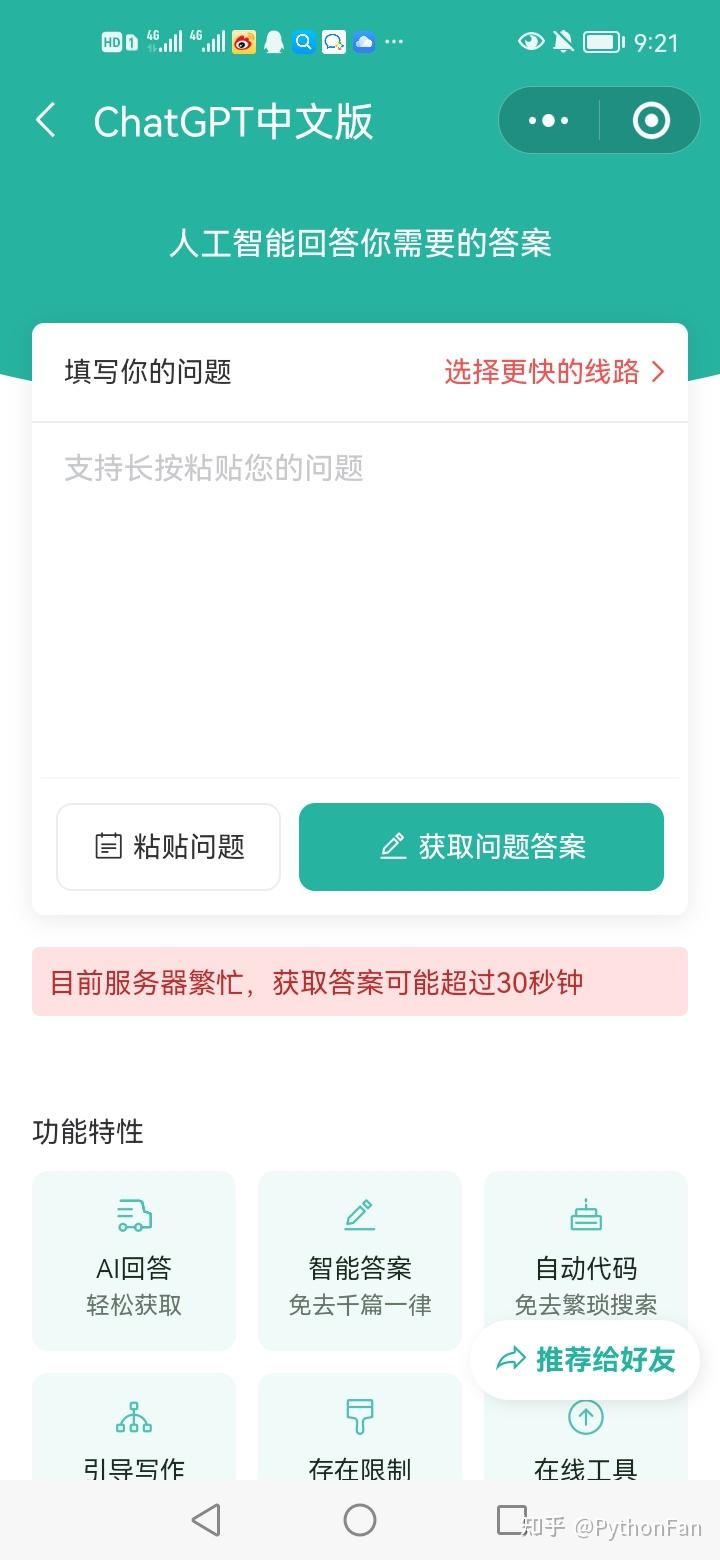Open the mini program three-dot menu

548,121
